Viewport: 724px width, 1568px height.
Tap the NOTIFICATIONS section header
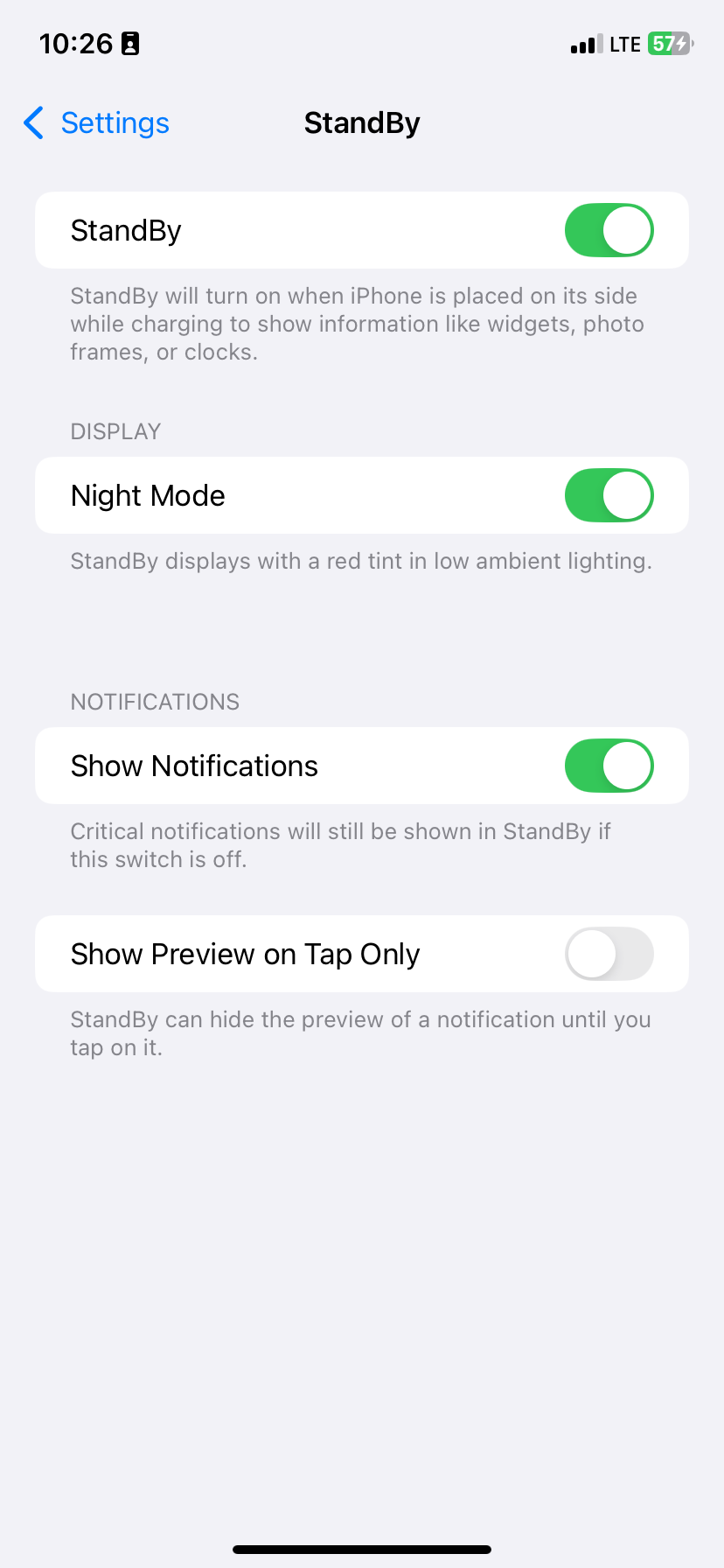[154, 701]
